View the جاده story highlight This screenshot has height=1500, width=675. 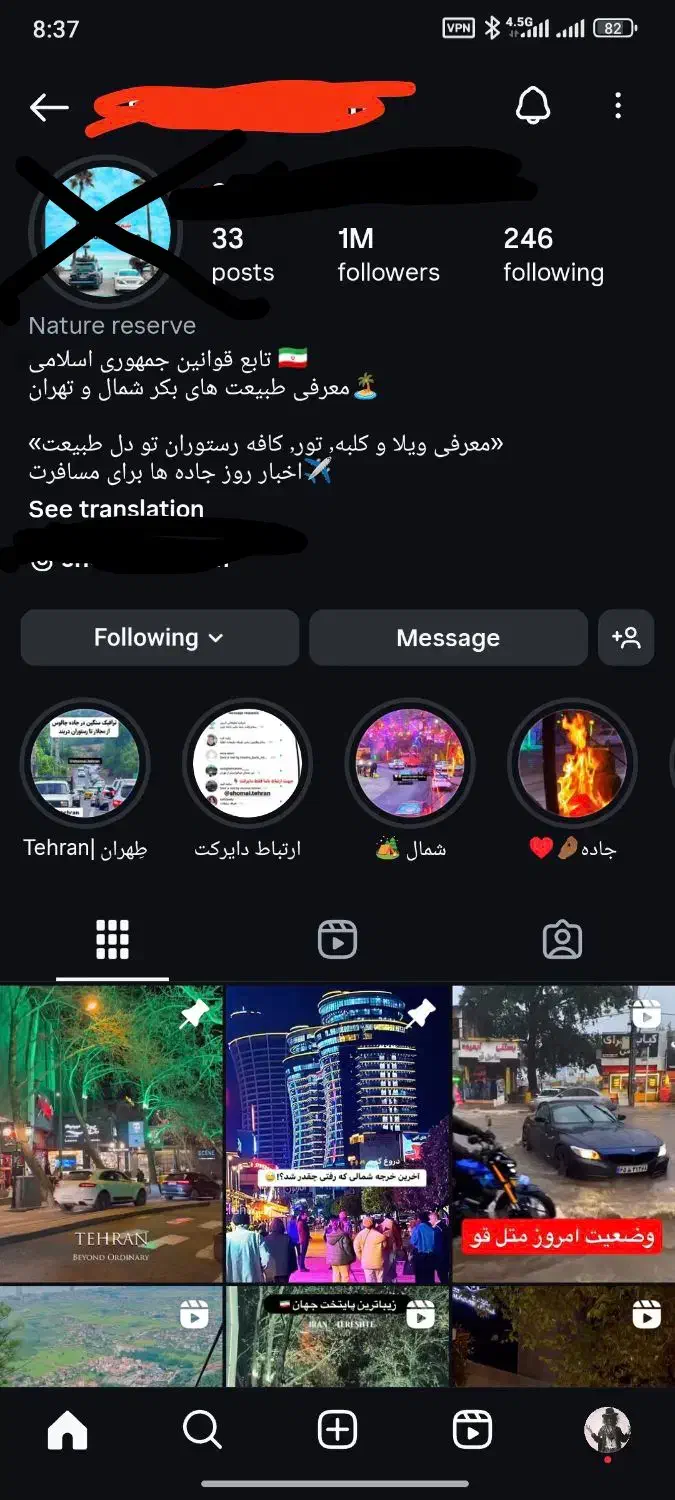click(572, 764)
